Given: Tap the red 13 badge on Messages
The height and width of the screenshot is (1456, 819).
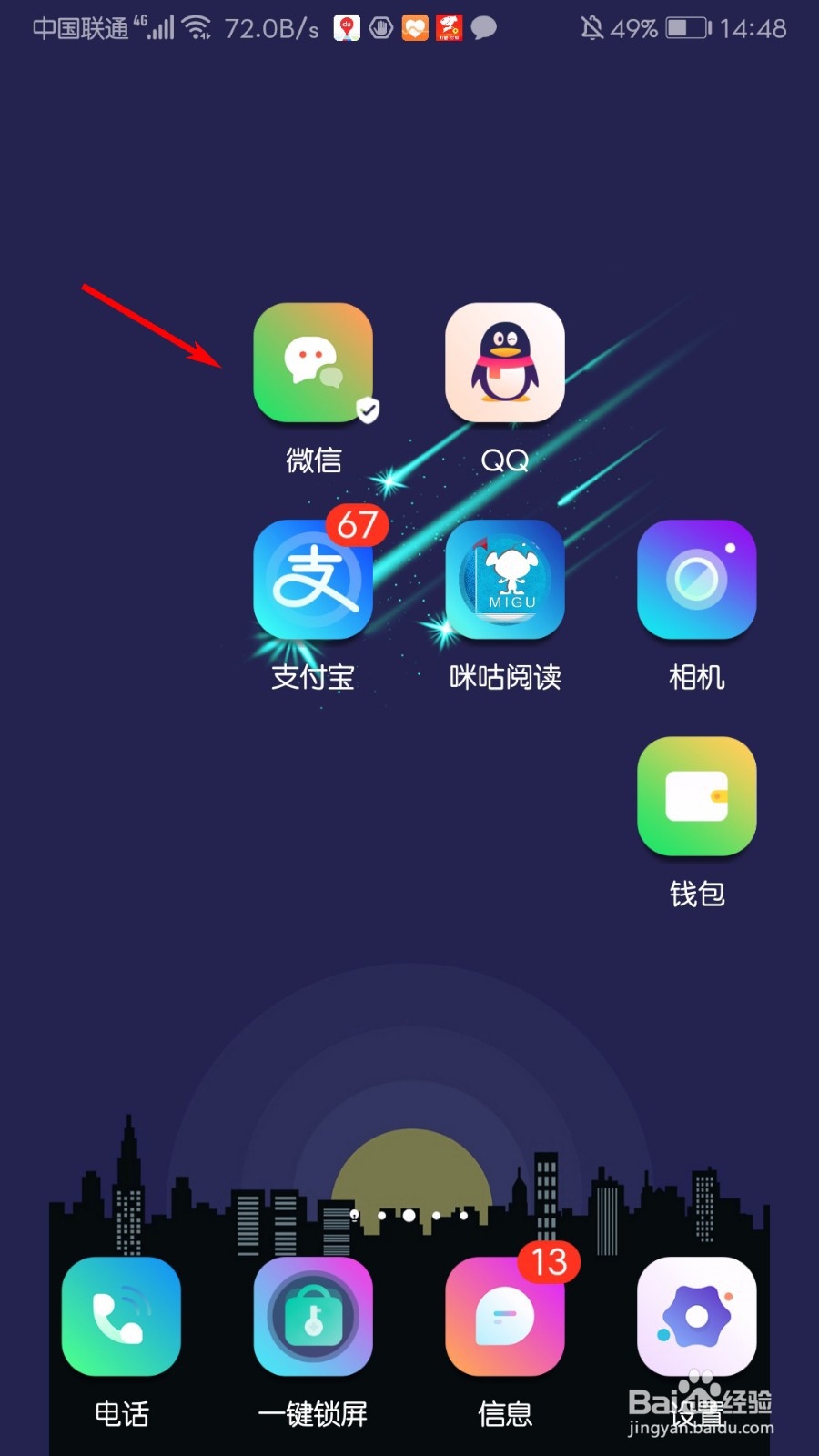Looking at the screenshot, I should (x=547, y=1262).
